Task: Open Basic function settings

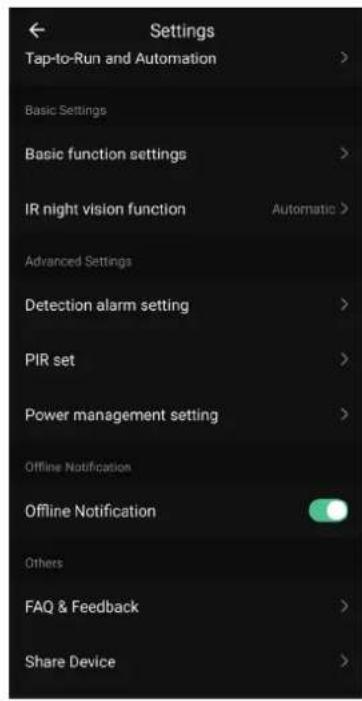Action: pos(187,154)
